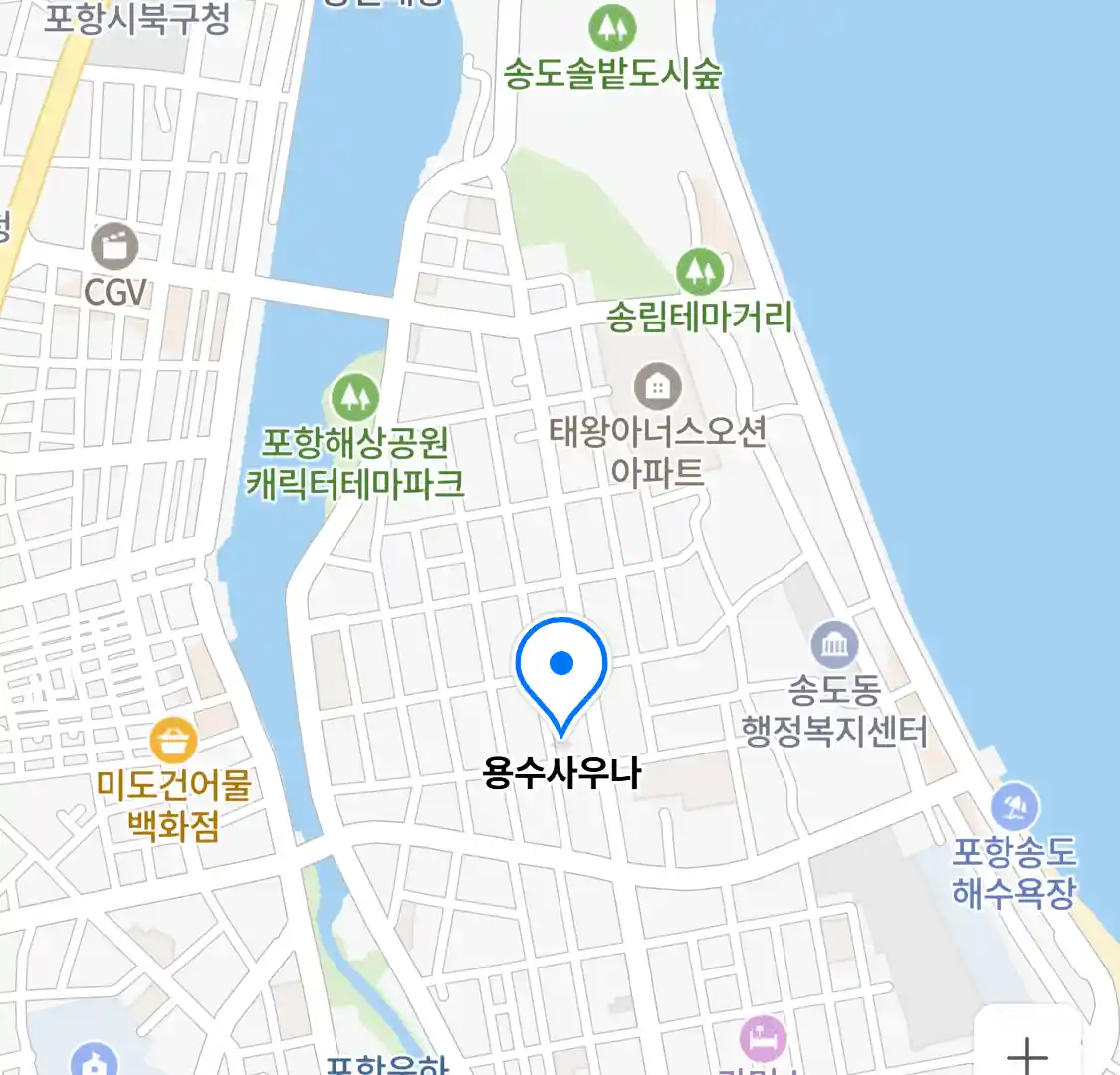
Task: Tap the 용수사우나 location pin
Action: pyautogui.click(x=561, y=669)
